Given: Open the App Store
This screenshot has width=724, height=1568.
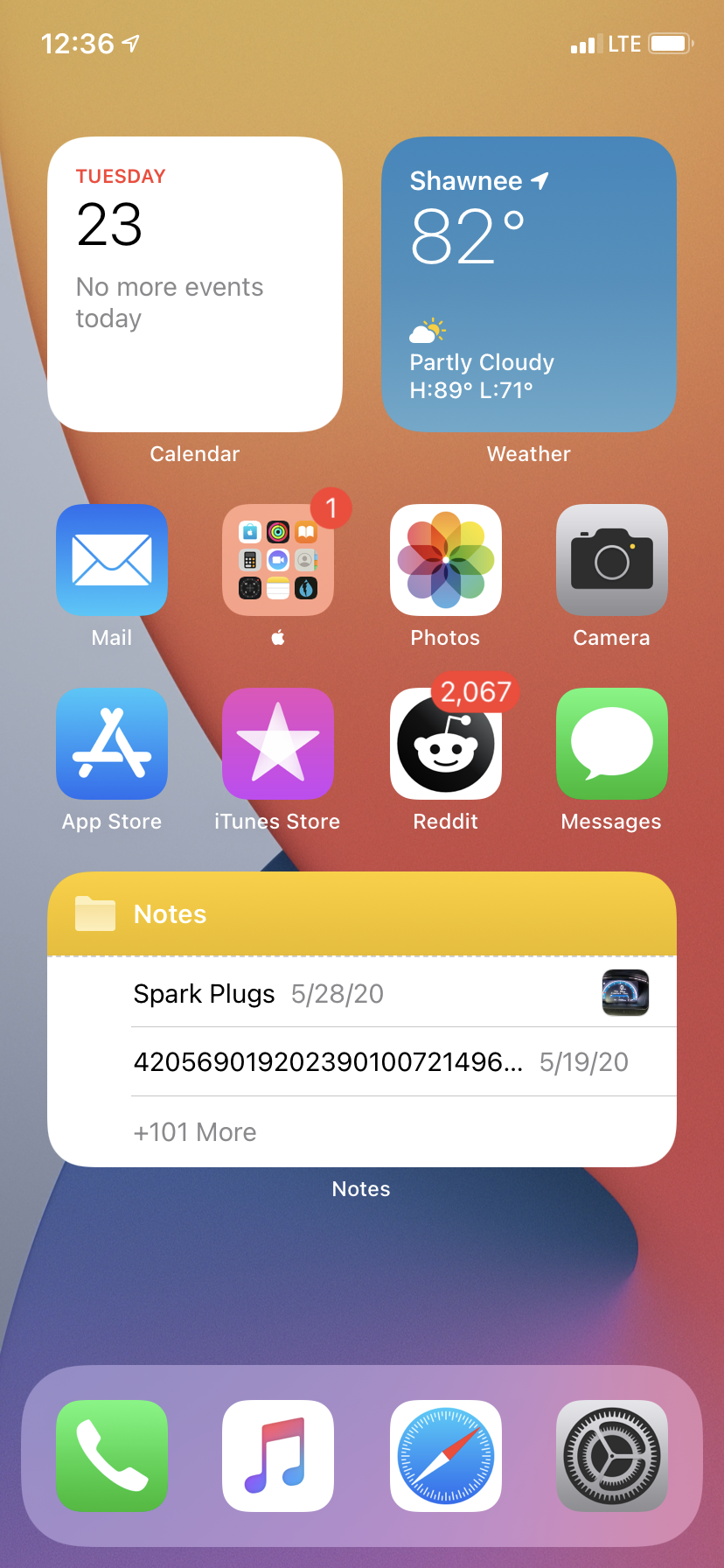Looking at the screenshot, I should (112, 744).
